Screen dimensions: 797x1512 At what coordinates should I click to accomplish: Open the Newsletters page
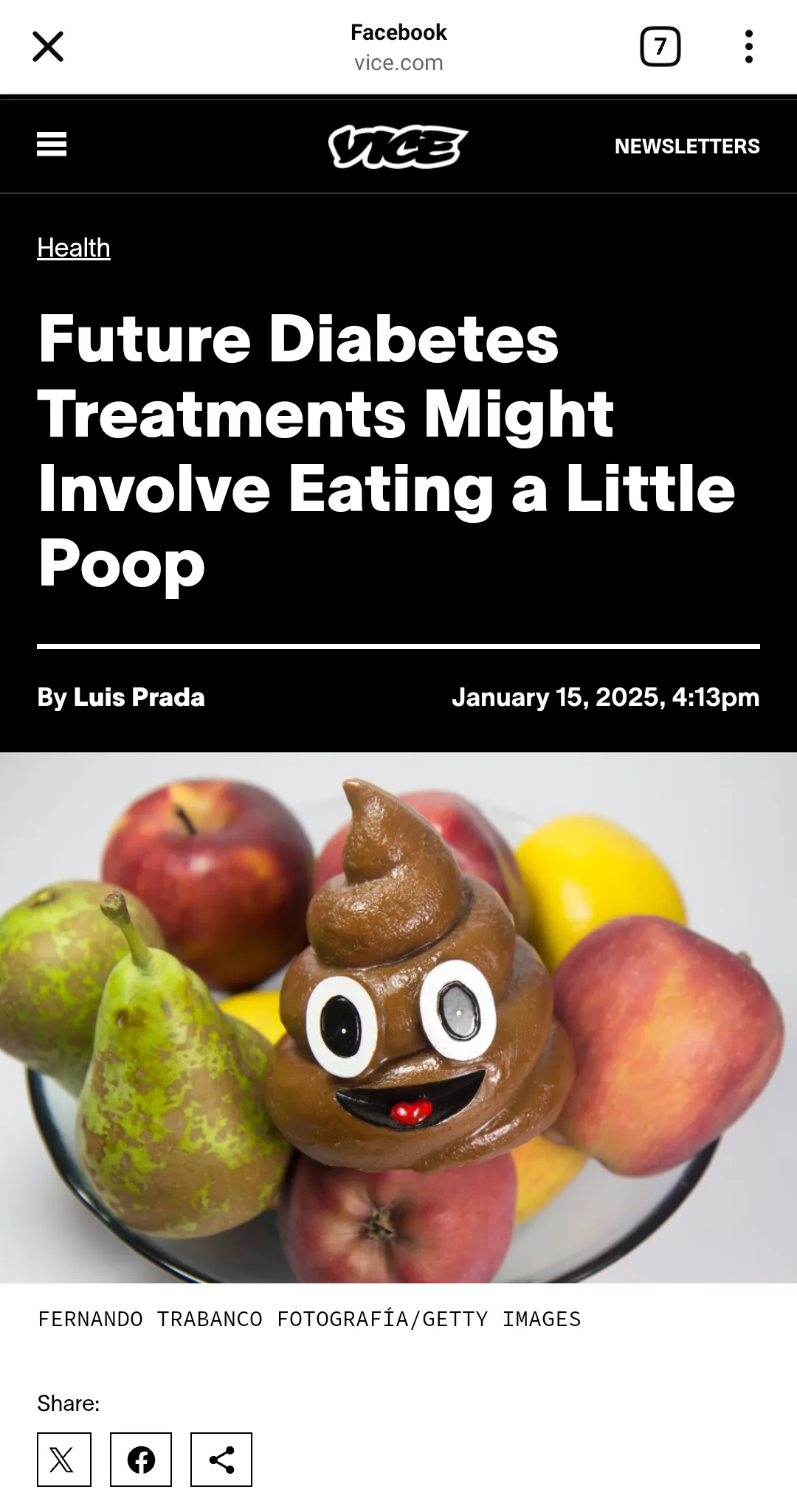pyautogui.click(x=686, y=146)
